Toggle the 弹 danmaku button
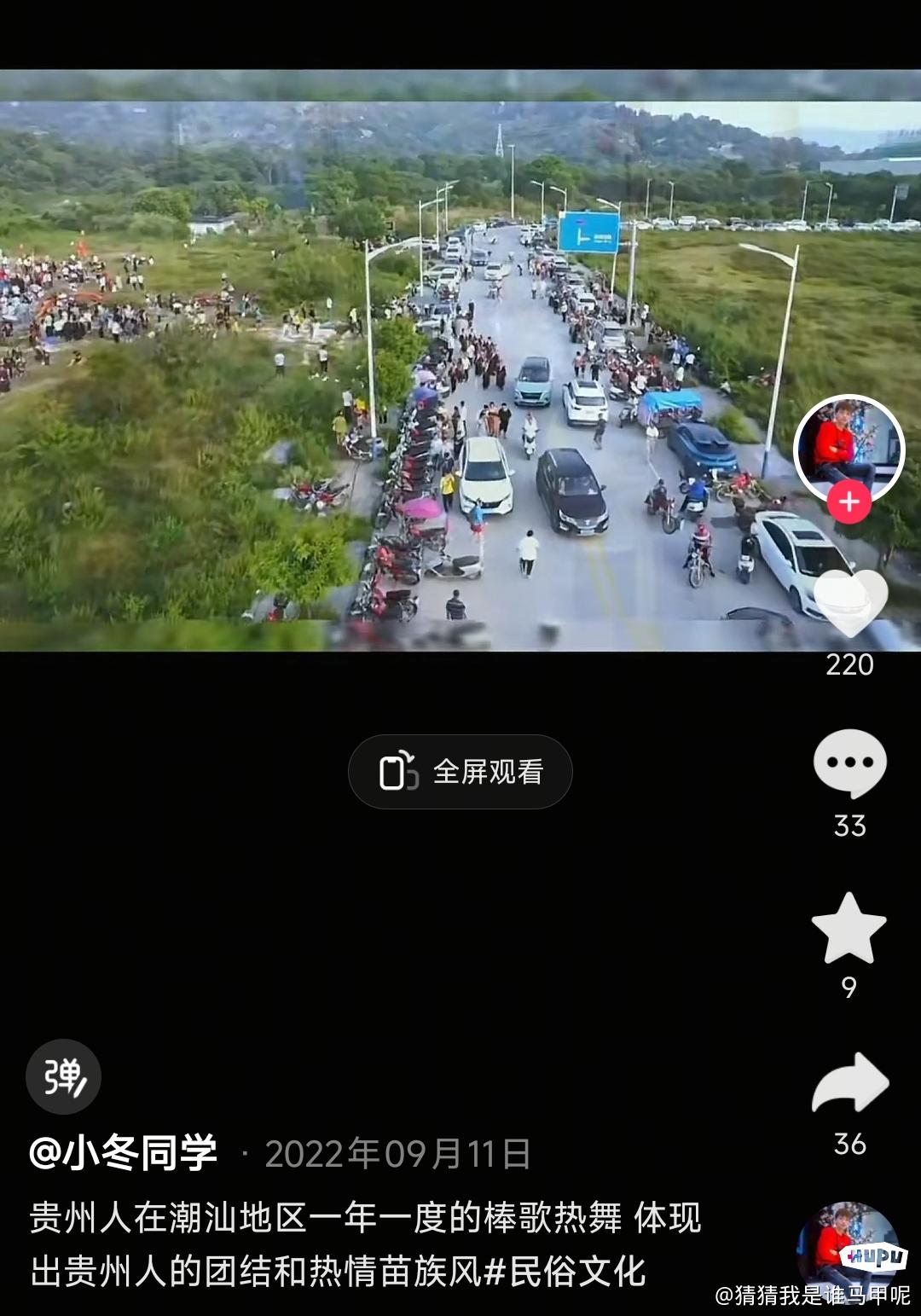This screenshot has width=921, height=1316. click(x=63, y=1076)
